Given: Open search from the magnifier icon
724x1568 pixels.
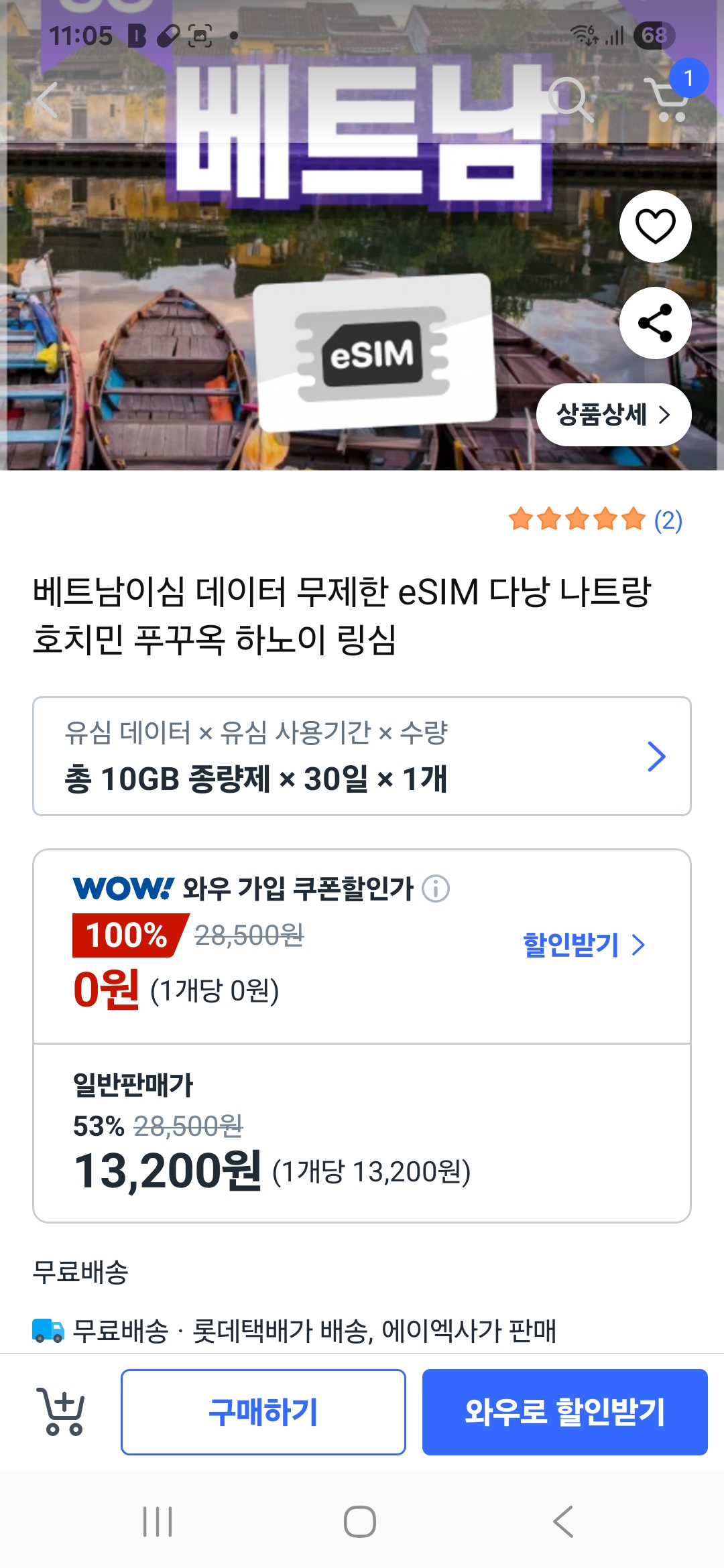Looking at the screenshot, I should click(x=571, y=101).
